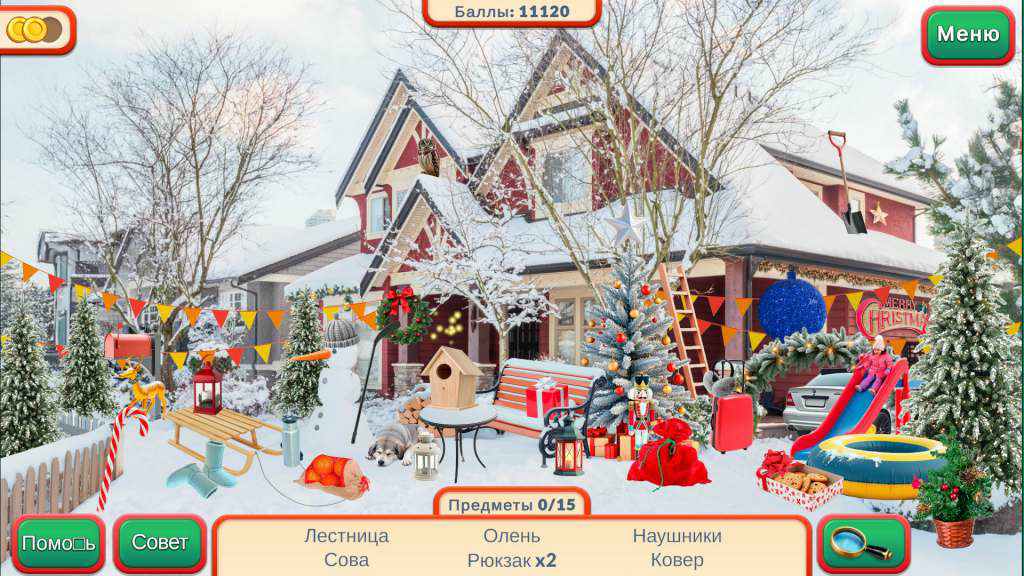Use the magnifying glass tool

pos(862,543)
